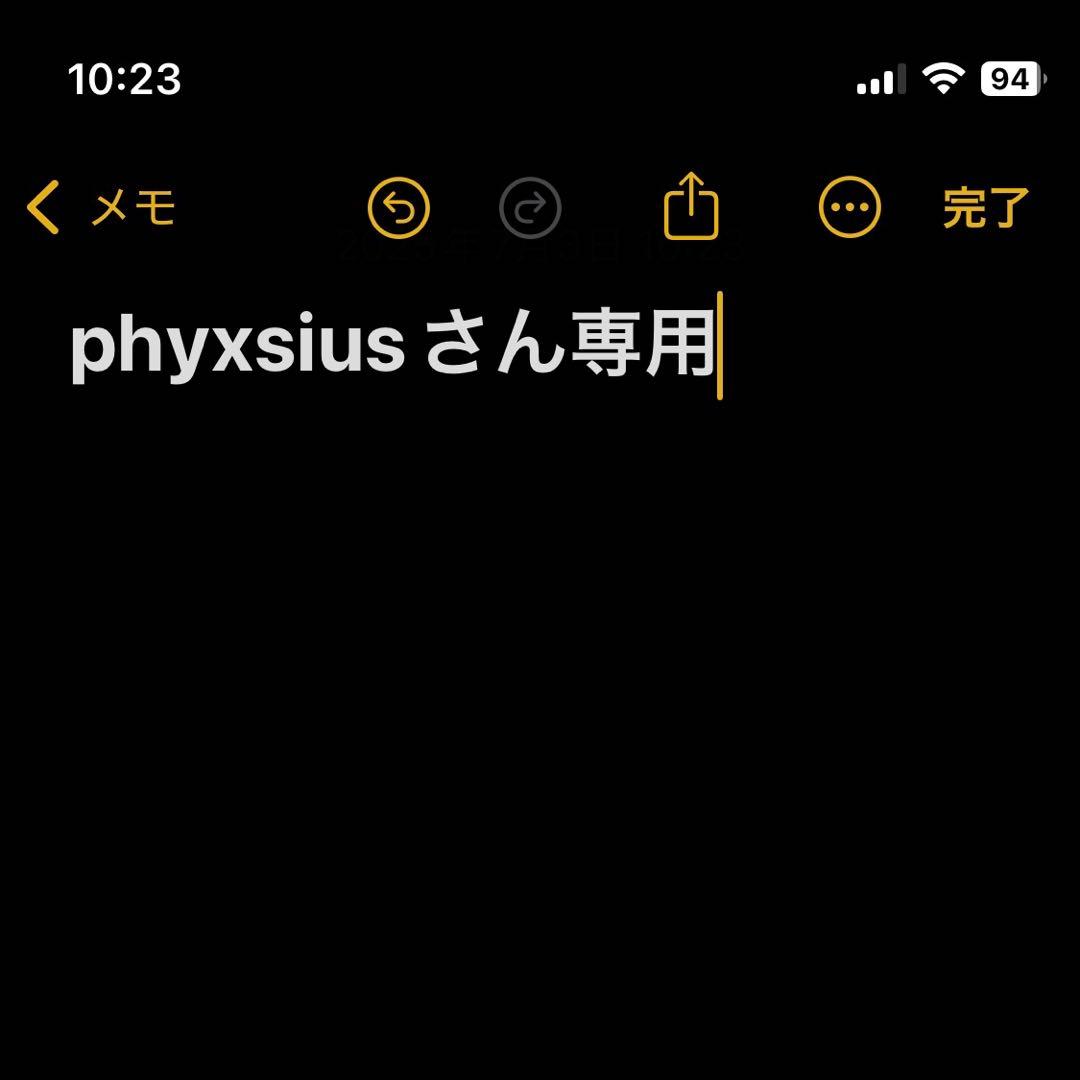Place cursor in the phyxsius さん専用 text
The height and width of the screenshot is (1080, 1080).
(390, 346)
